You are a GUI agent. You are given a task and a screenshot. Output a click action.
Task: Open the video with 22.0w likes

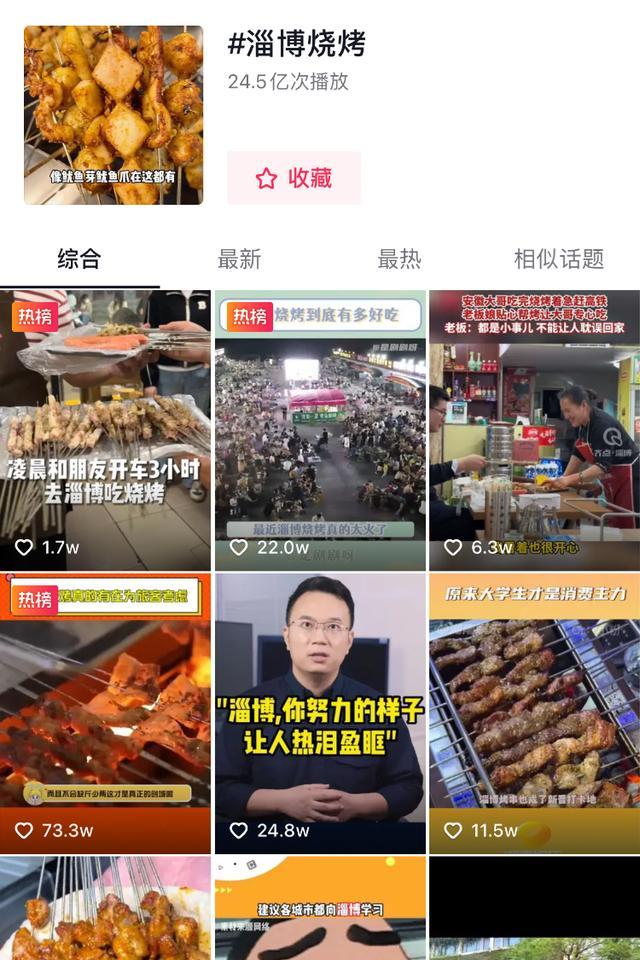(320, 430)
